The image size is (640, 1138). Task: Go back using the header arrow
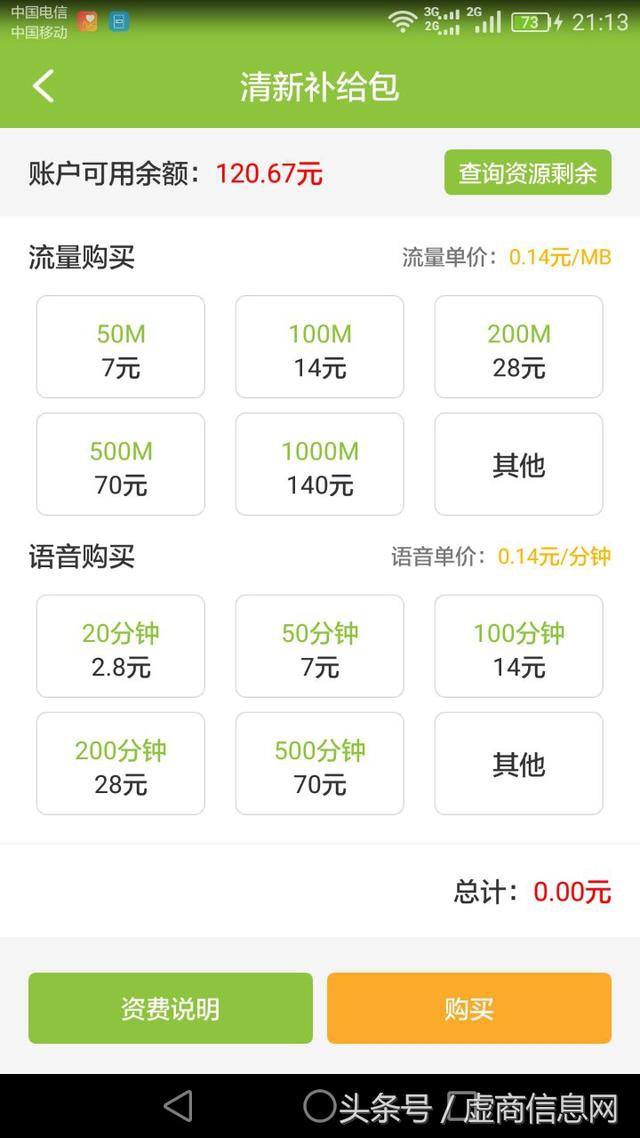pos(43,86)
